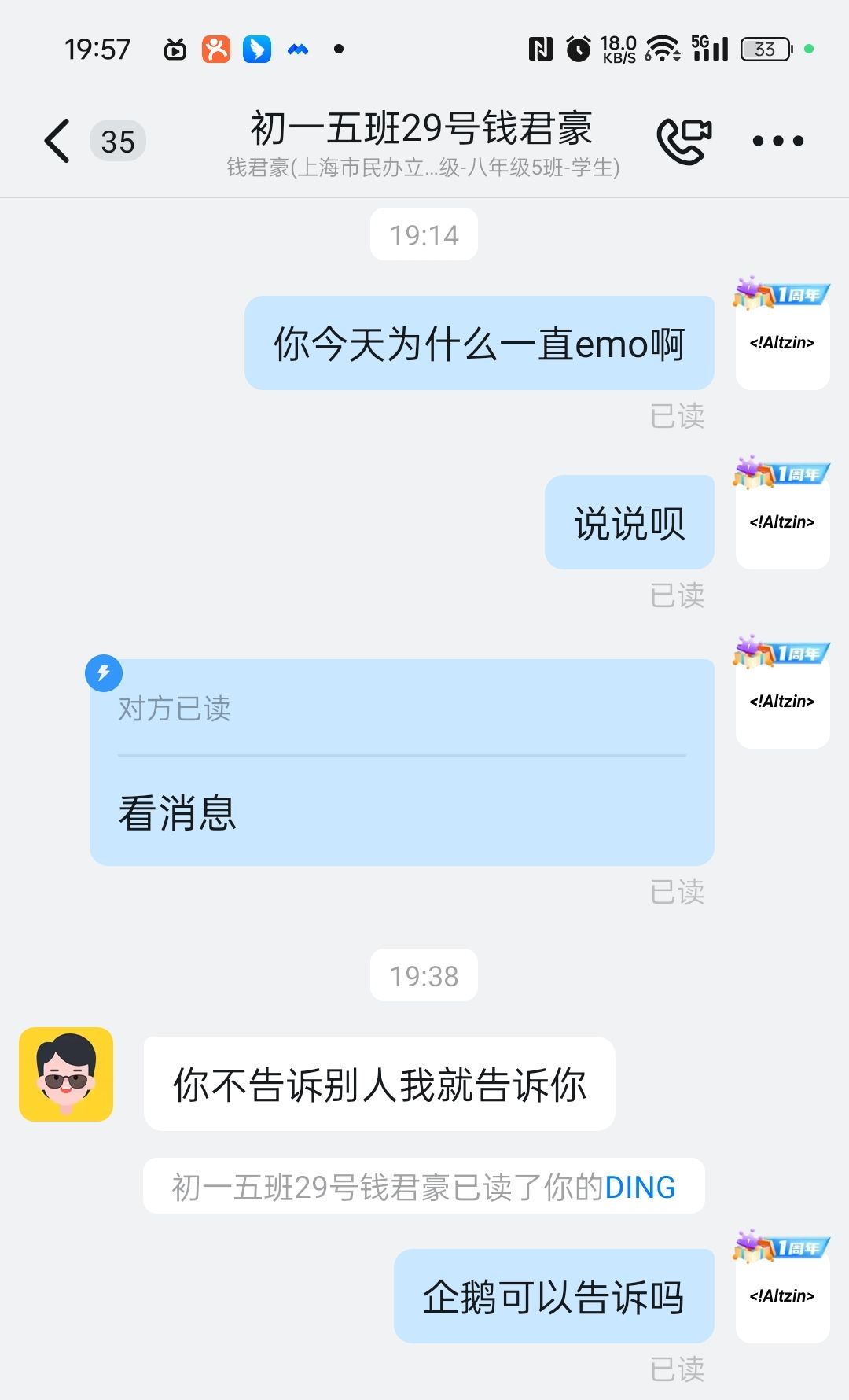The image size is (849, 1400).
Task: Go back to the message list
Action: click(57, 142)
